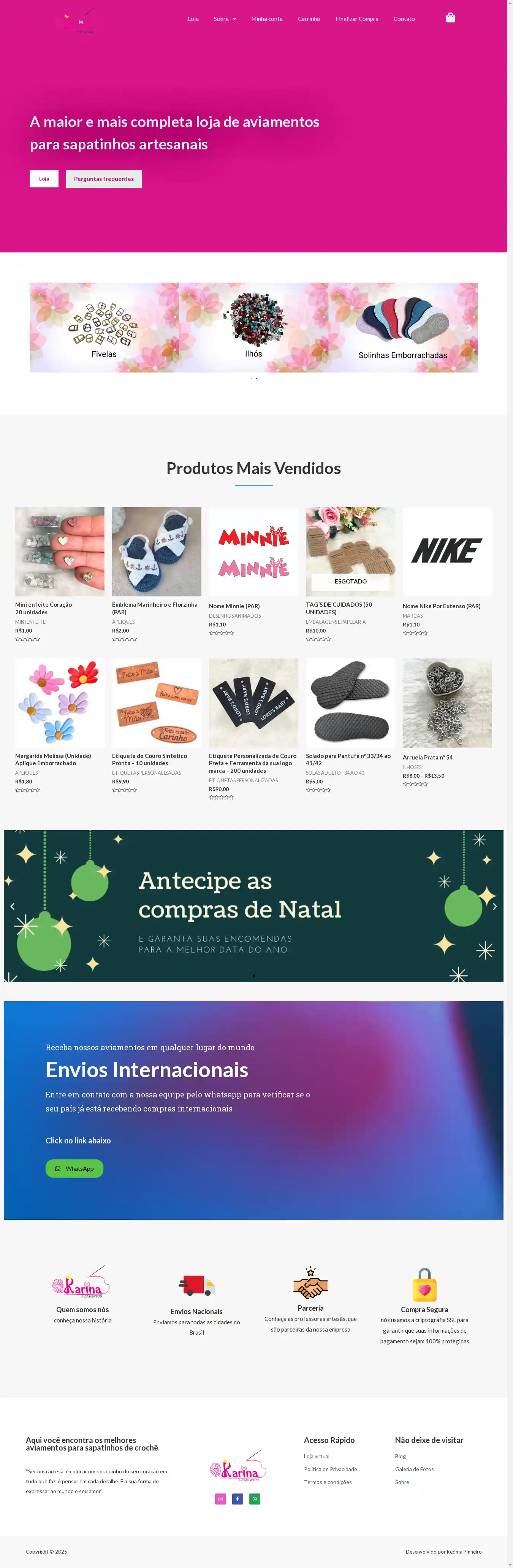The width and height of the screenshot is (513, 1568).
Task: Open the Galeria de Fotos link
Action: tap(415, 1470)
